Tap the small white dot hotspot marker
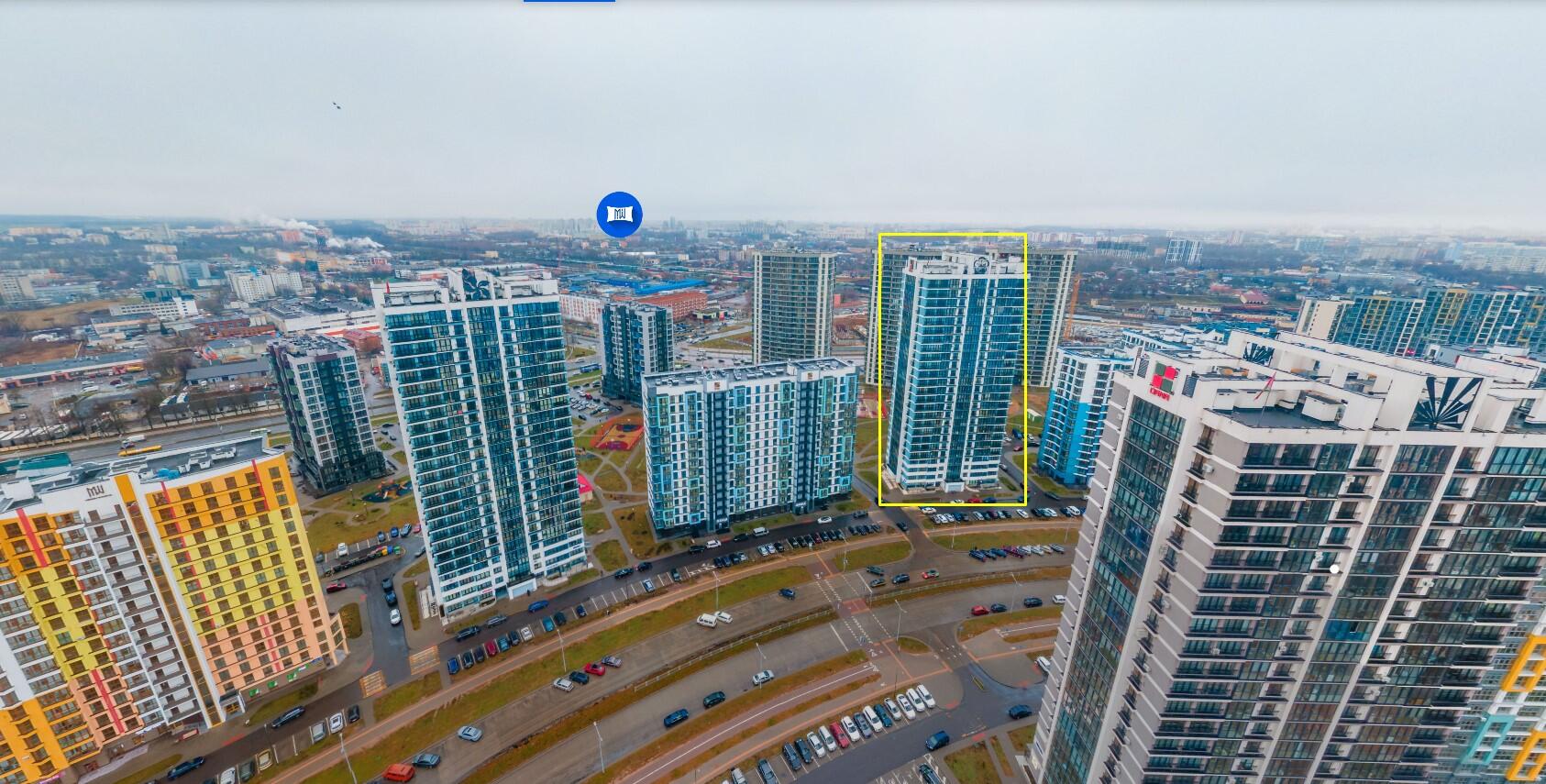 [x=1334, y=569]
